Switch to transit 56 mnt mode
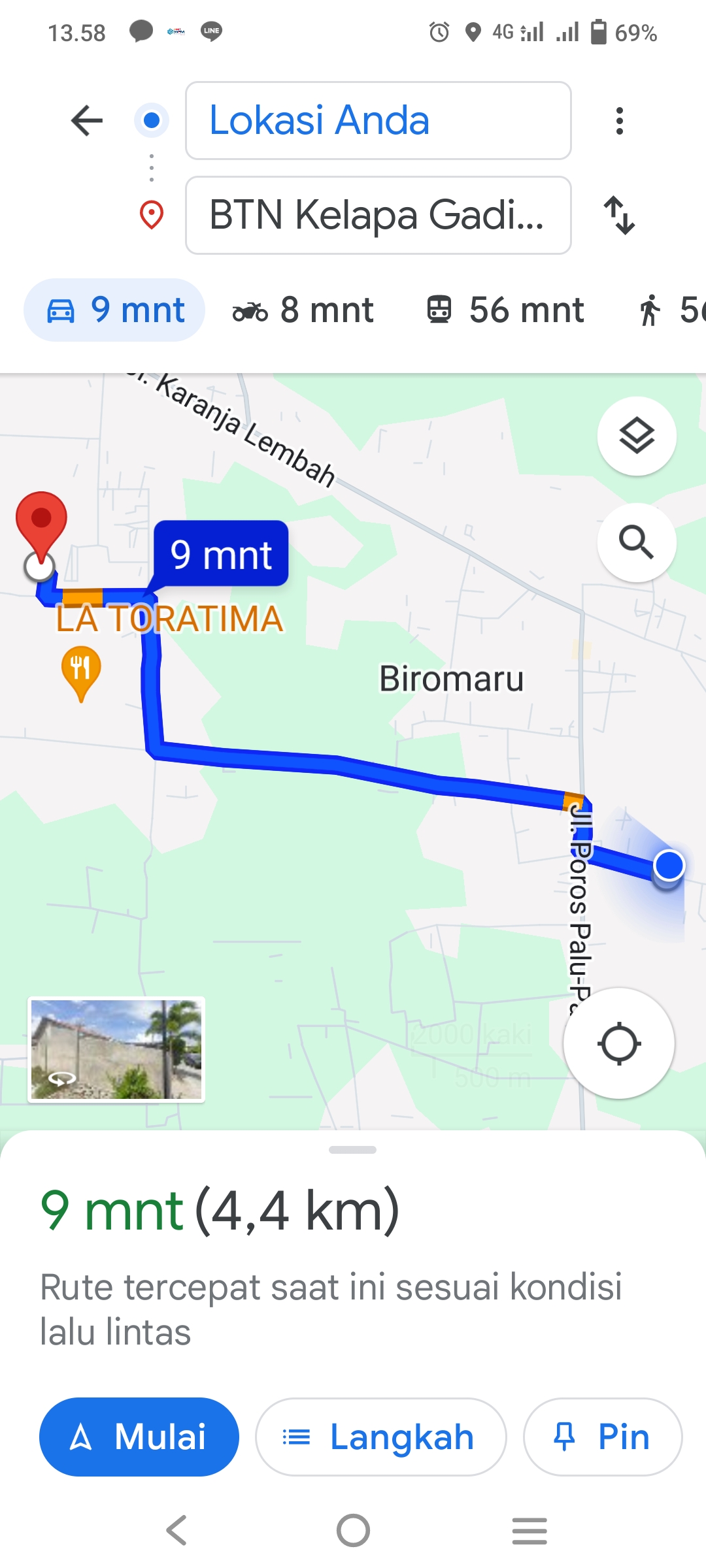The width and height of the screenshot is (706, 1568). 505,310
